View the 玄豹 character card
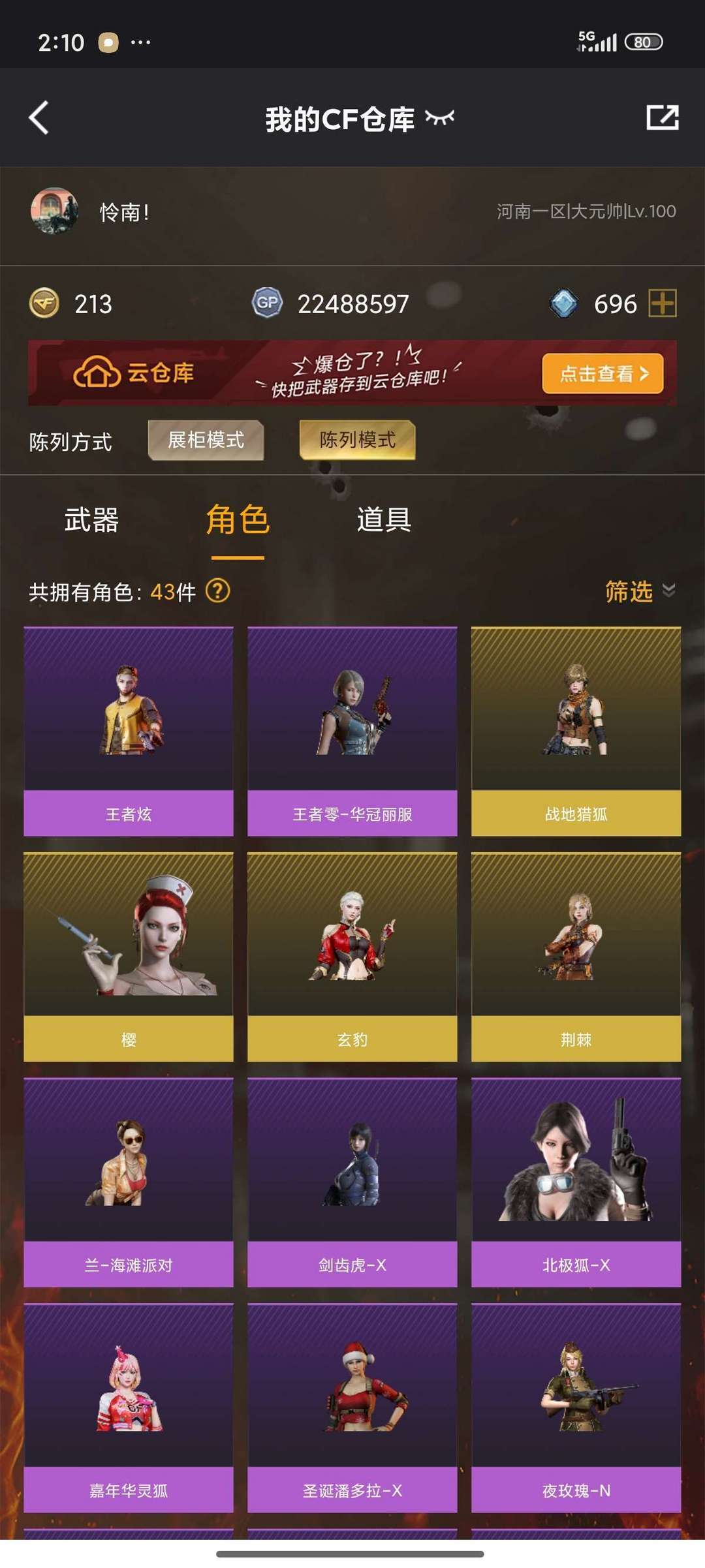The width and height of the screenshot is (705, 1568). (352, 957)
